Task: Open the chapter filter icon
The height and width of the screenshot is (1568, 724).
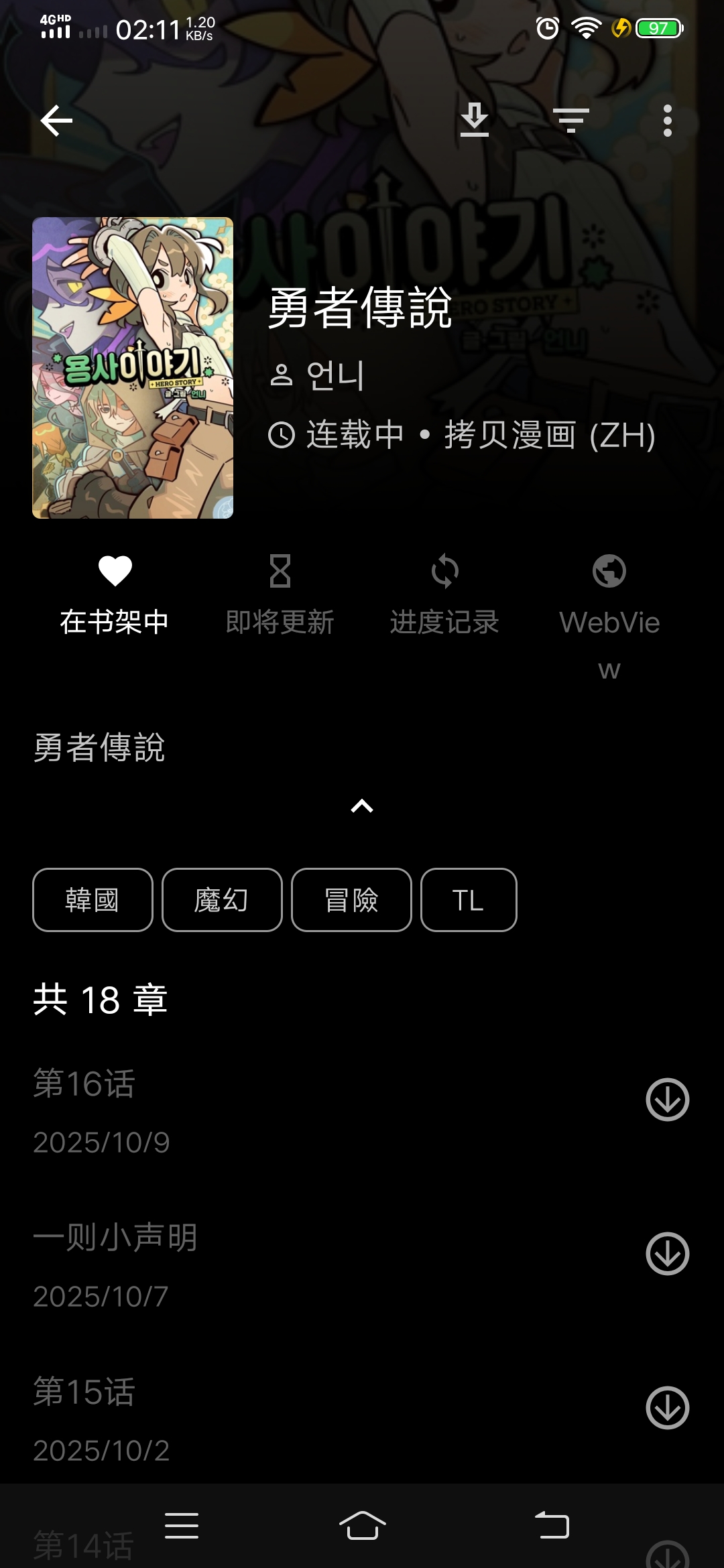Action: point(571,121)
